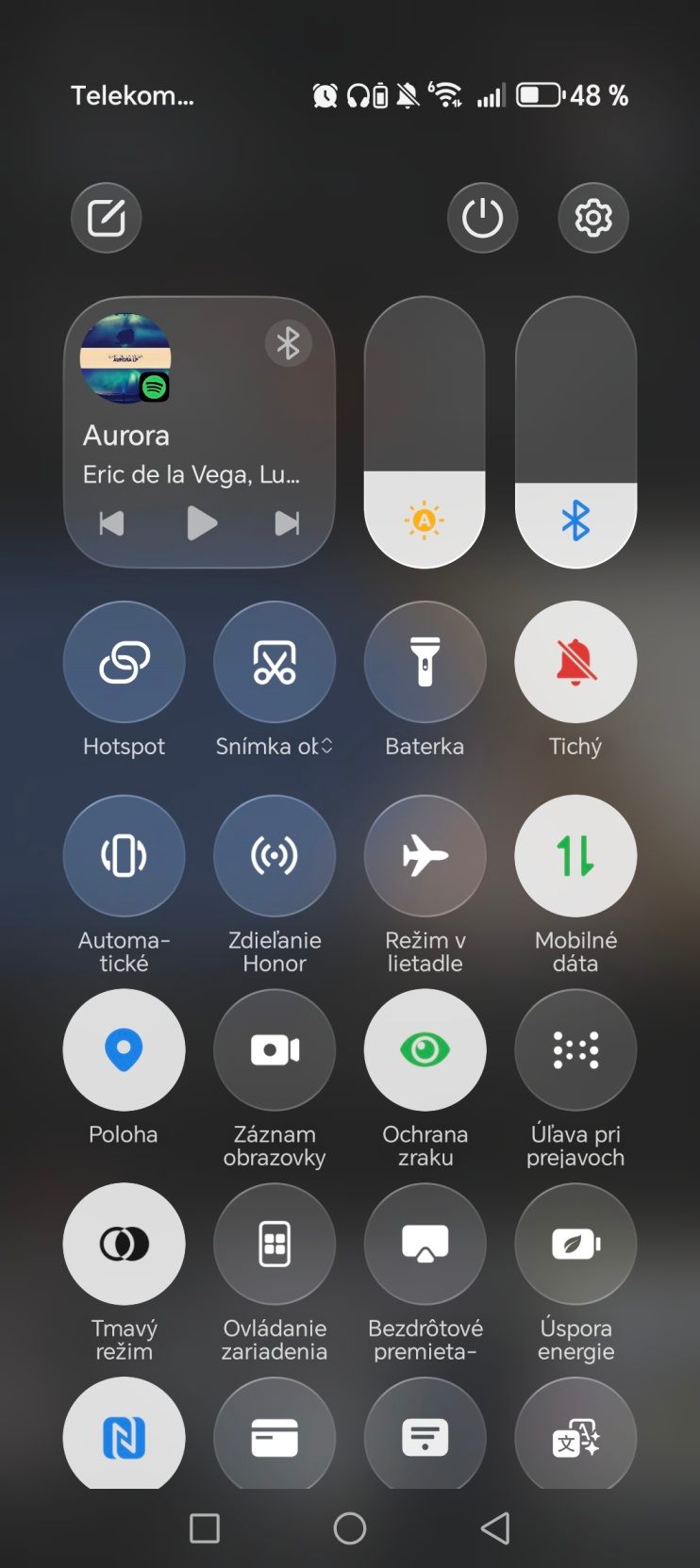Tap the Snímka obrazovky screenshot tile
The height and width of the screenshot is (1568, 700).
[x=275, y=662]
